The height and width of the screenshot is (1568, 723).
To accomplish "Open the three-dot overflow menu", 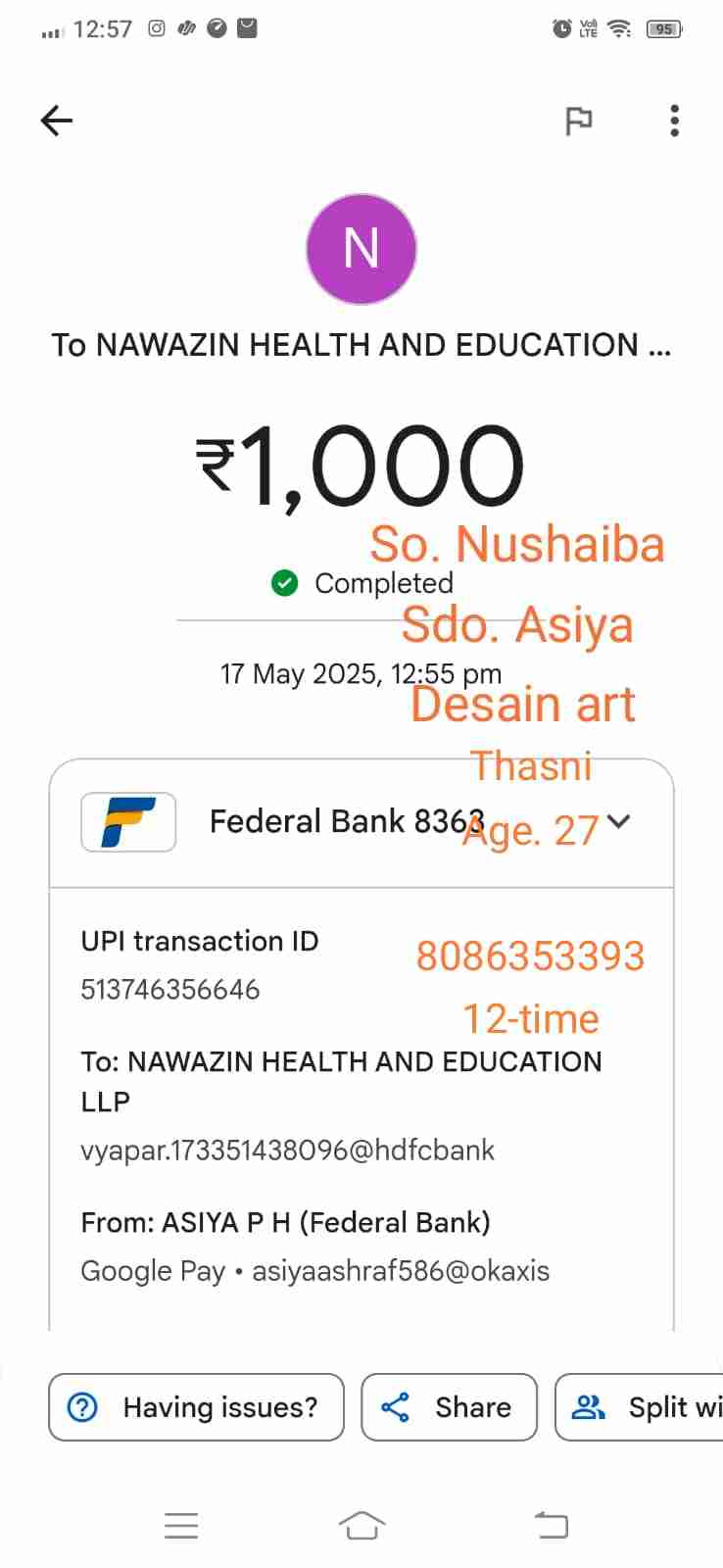I will pos(674,121).
